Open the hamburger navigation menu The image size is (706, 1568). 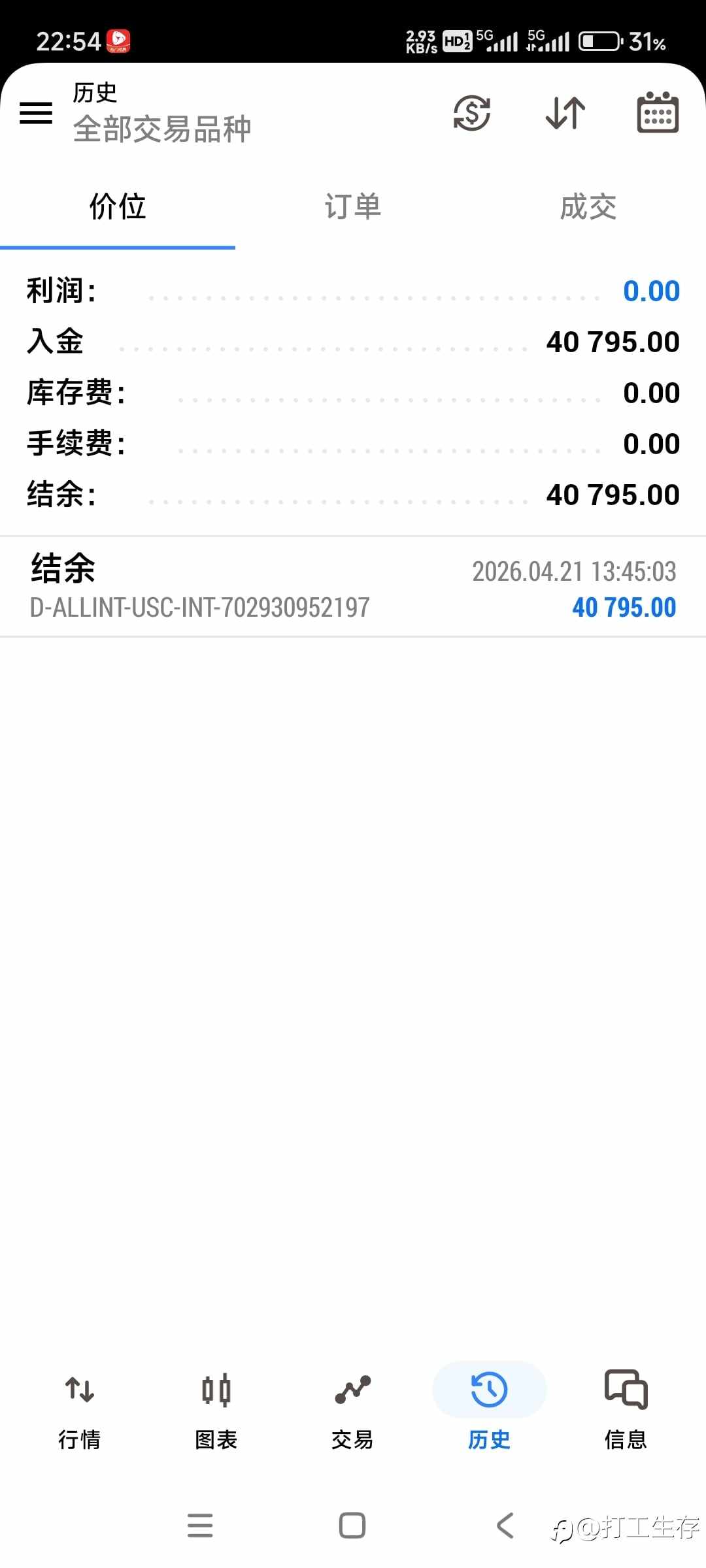click(36, 113)
